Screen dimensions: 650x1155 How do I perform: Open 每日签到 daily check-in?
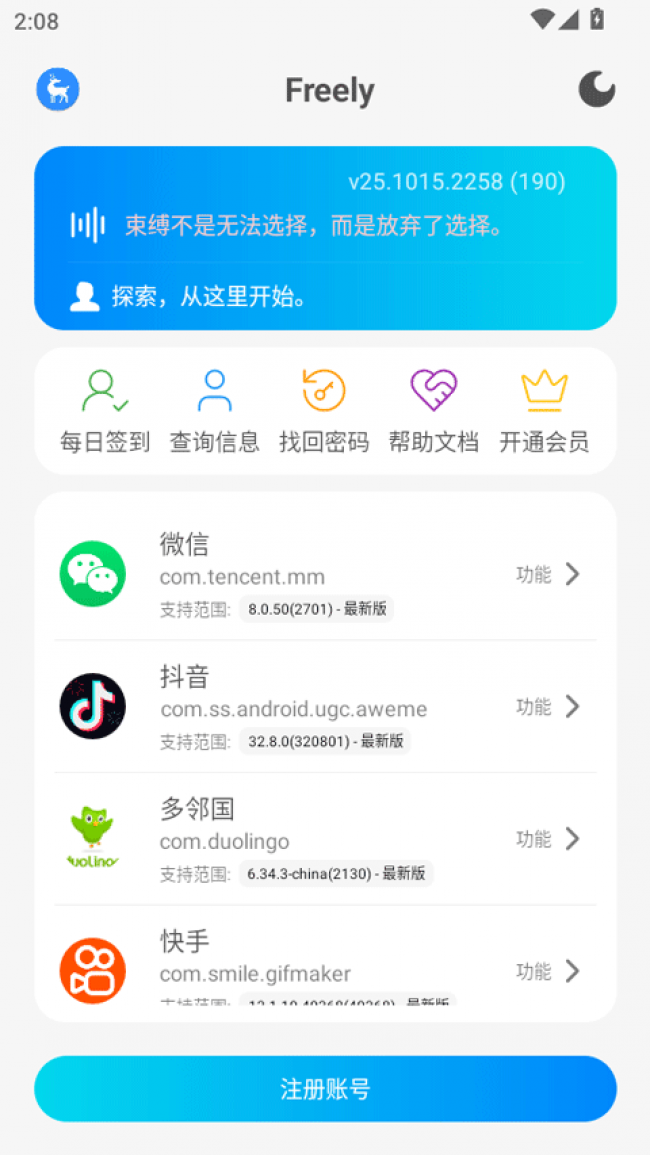click(x=105, y=411)
